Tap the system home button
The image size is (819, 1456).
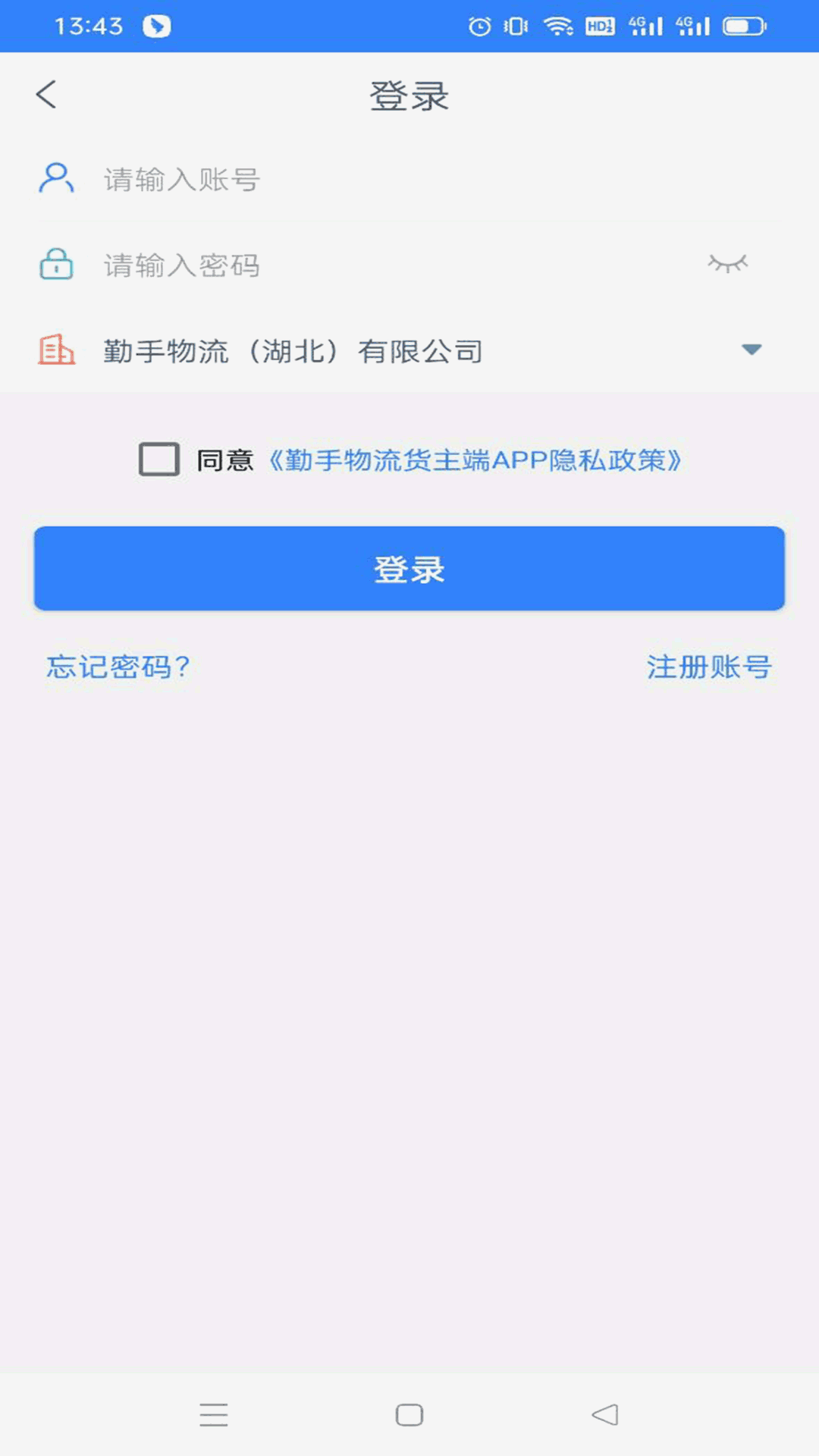click(x=409, y=1415)
